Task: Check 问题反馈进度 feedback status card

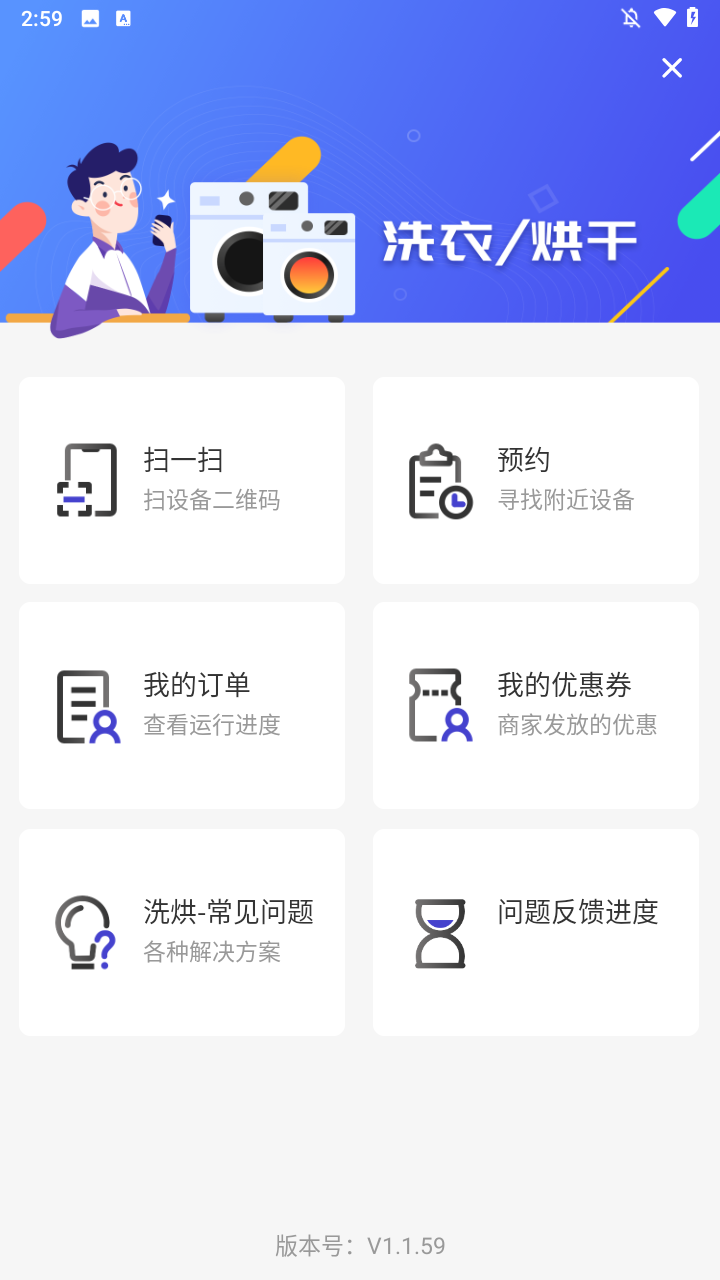Action: 535,932
